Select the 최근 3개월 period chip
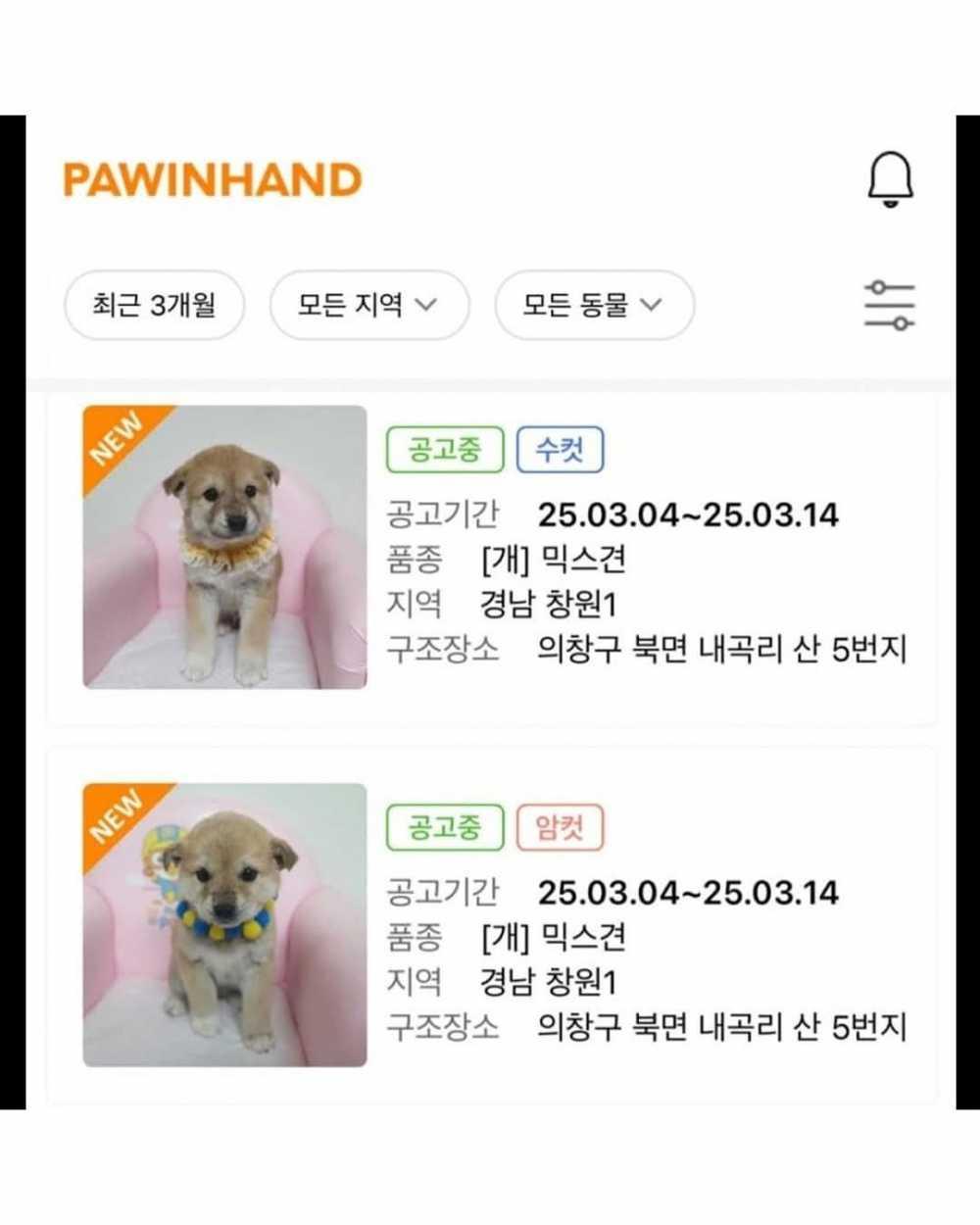 (x=154, y=306)
